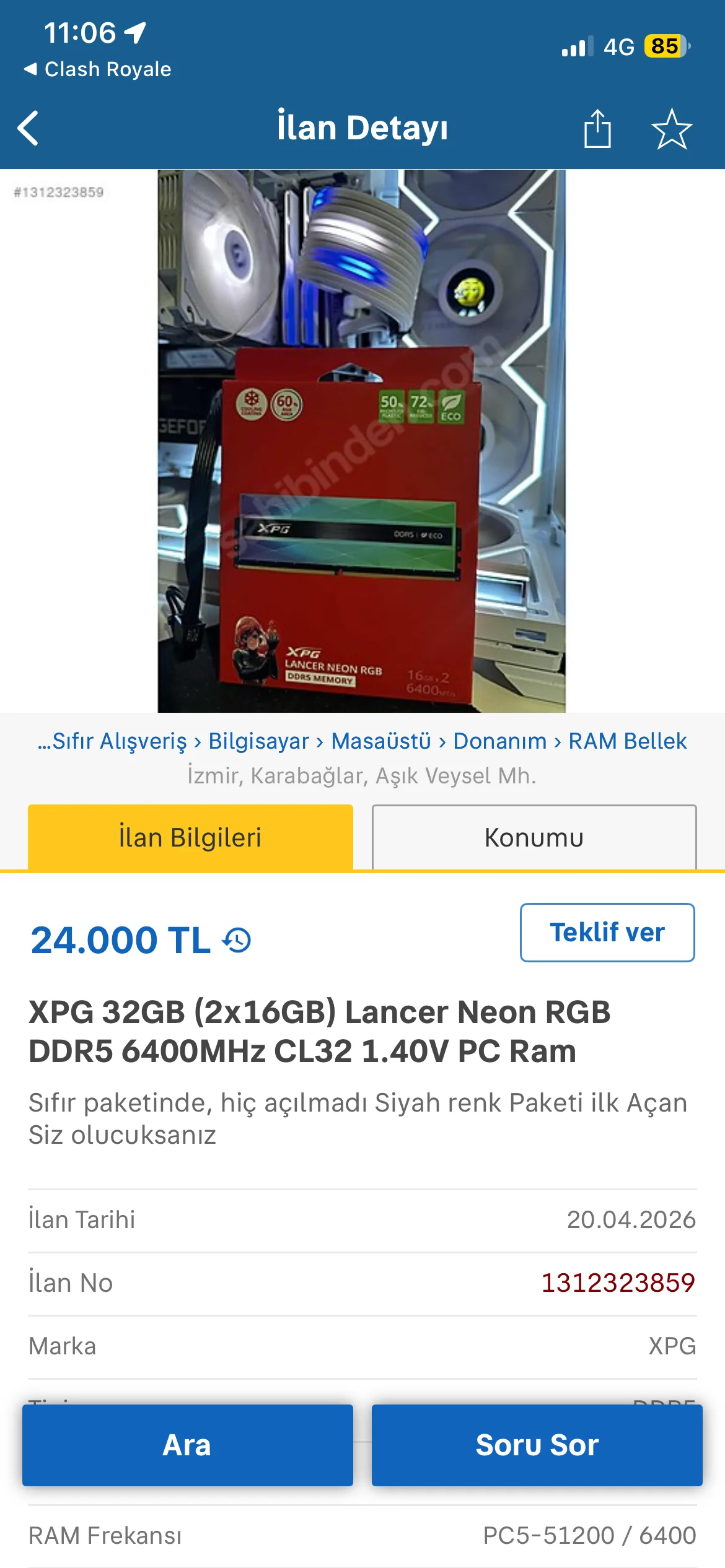725x1568 pixels.
Task: Open the Donanım category breadcrumb
Action: pyautogui.click(x=499, y=741)
